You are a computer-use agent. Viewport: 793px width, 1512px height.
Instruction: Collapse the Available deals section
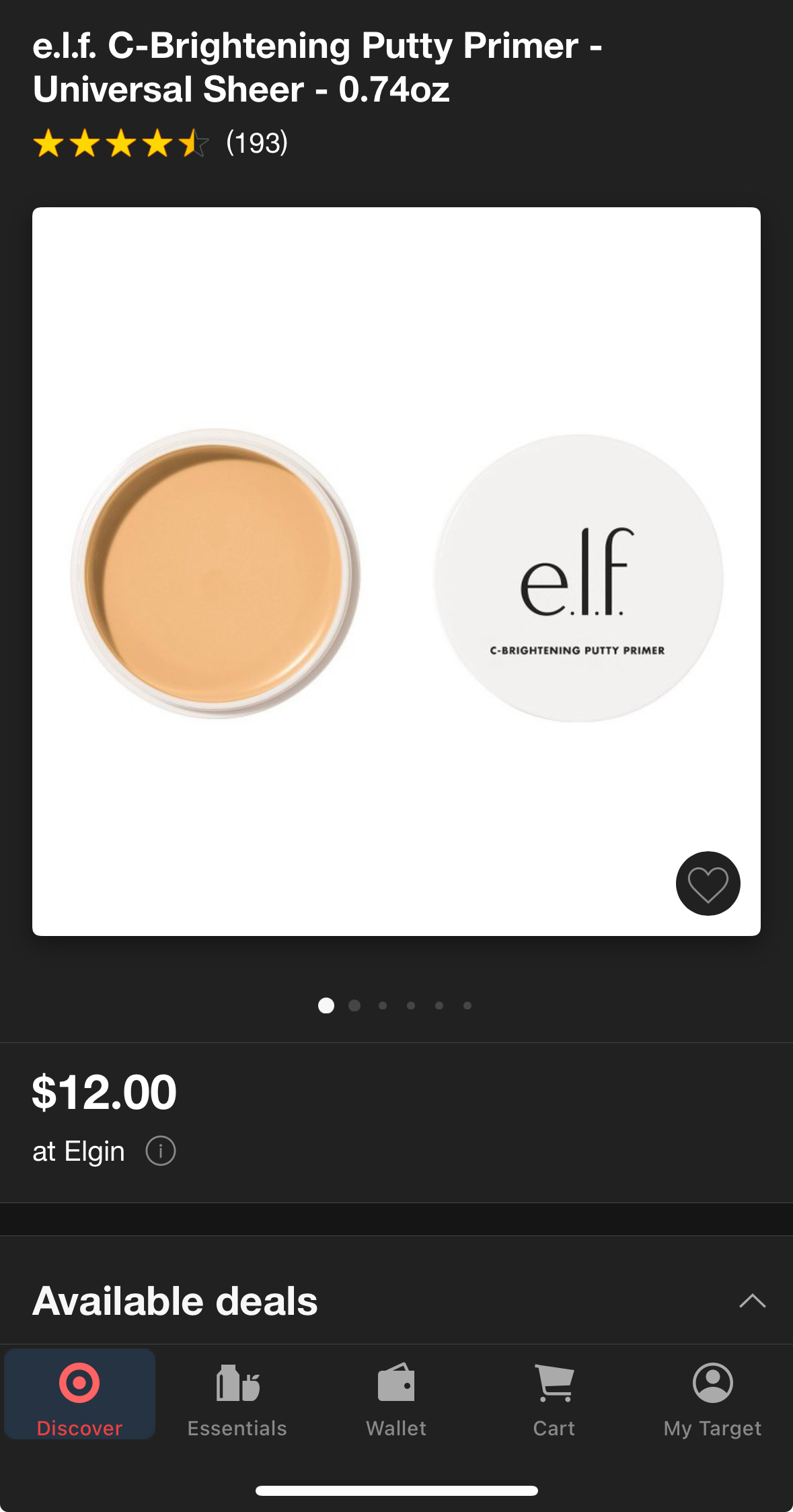click(752, 1301)
